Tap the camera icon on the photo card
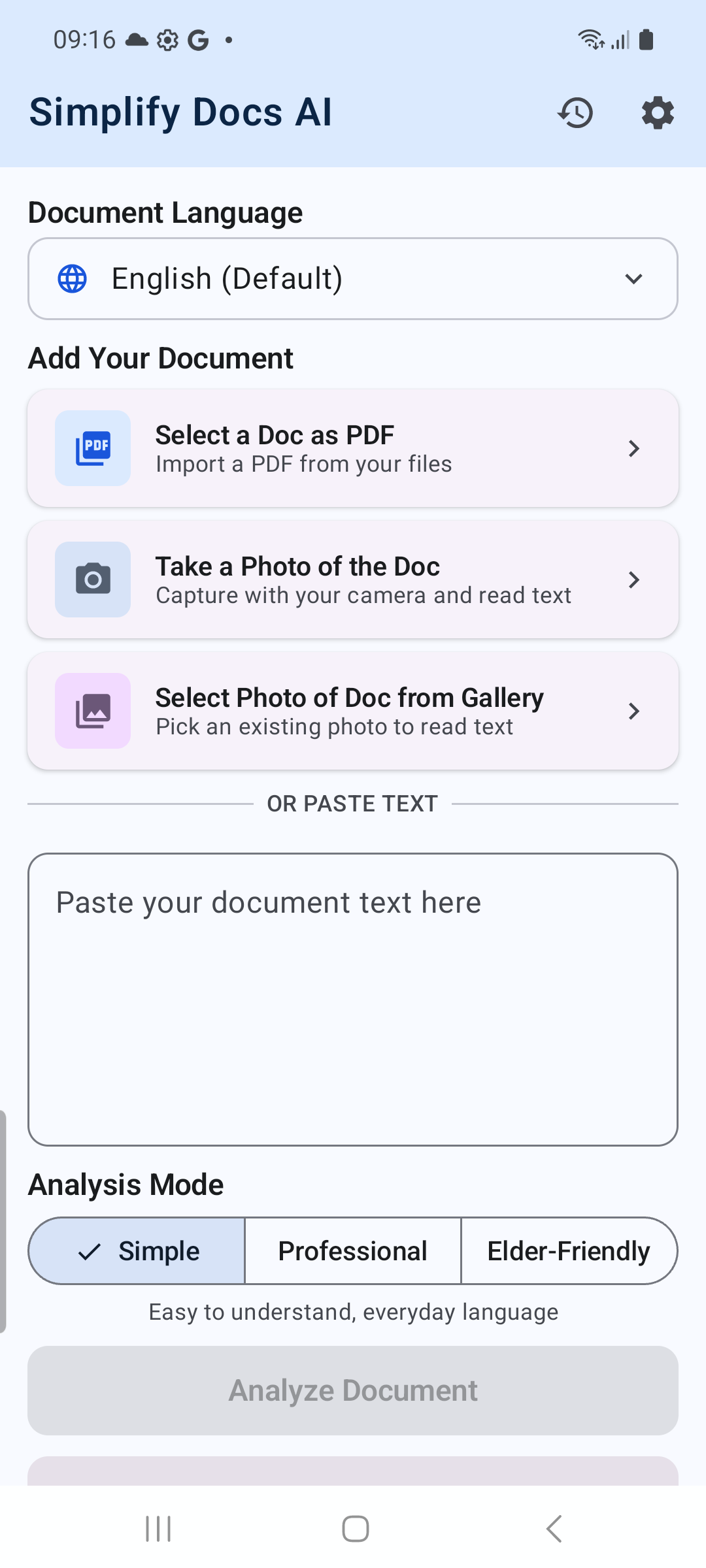This screenshot has width=706, height=1568. 93,579
